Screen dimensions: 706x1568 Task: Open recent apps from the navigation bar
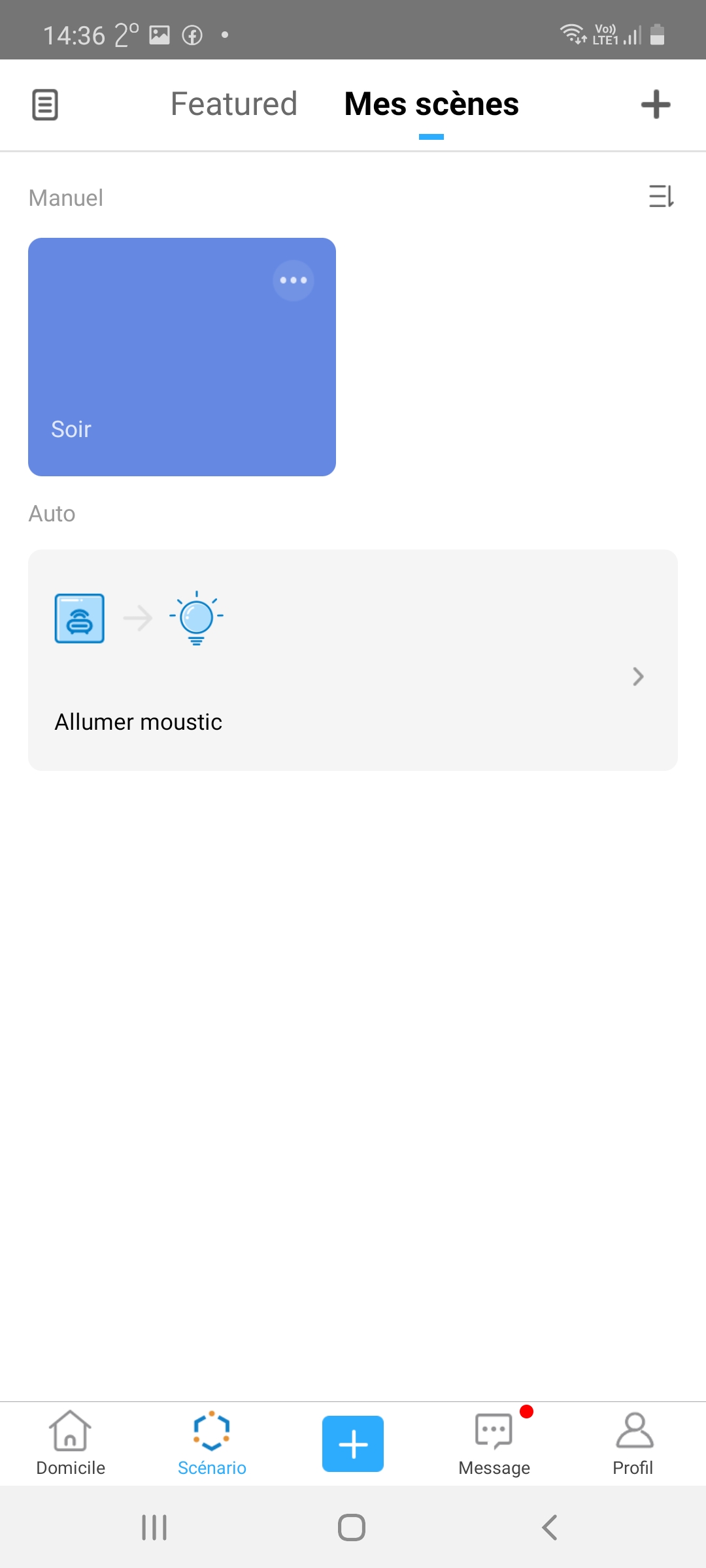pyautogui.click(x=154, y=1527)
